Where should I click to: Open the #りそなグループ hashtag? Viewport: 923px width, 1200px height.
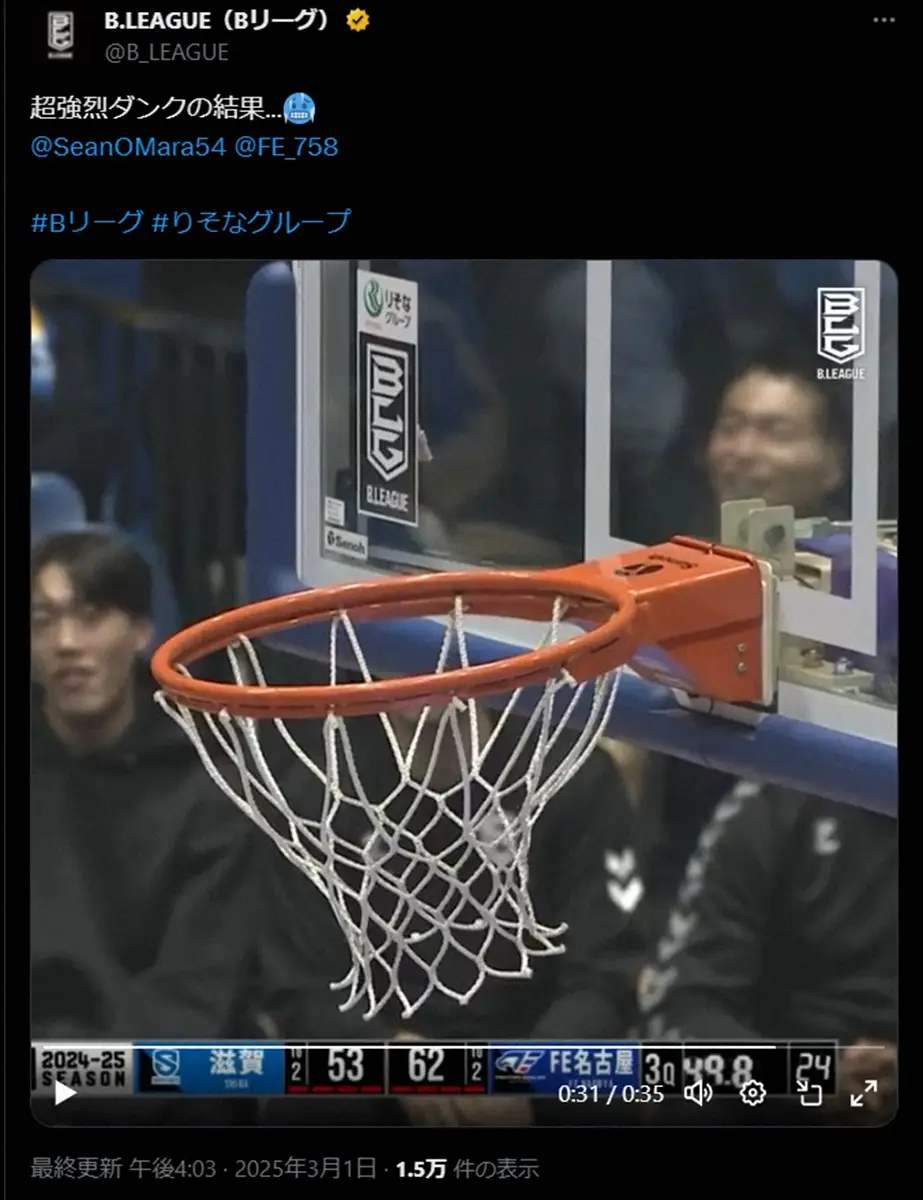tap(251, 221)
